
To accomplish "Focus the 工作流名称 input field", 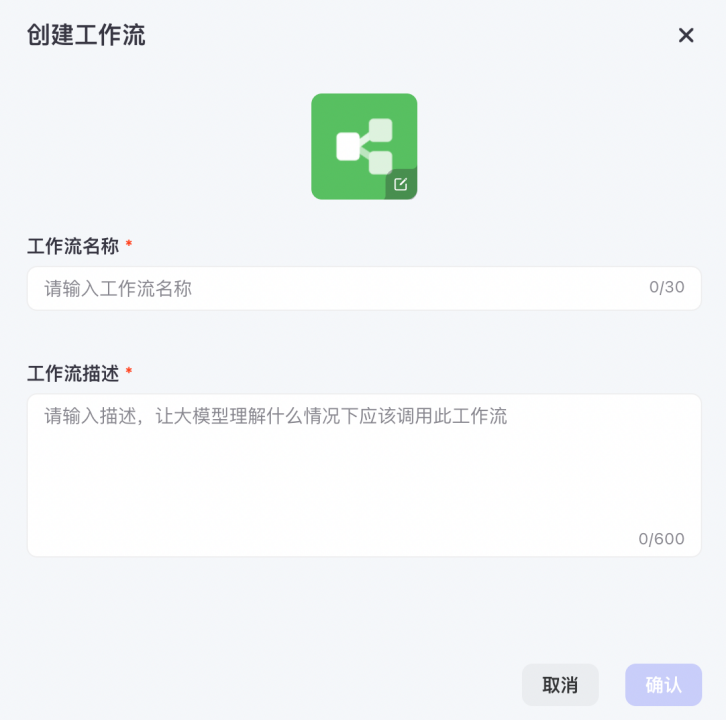I will (x=340, y=288).
